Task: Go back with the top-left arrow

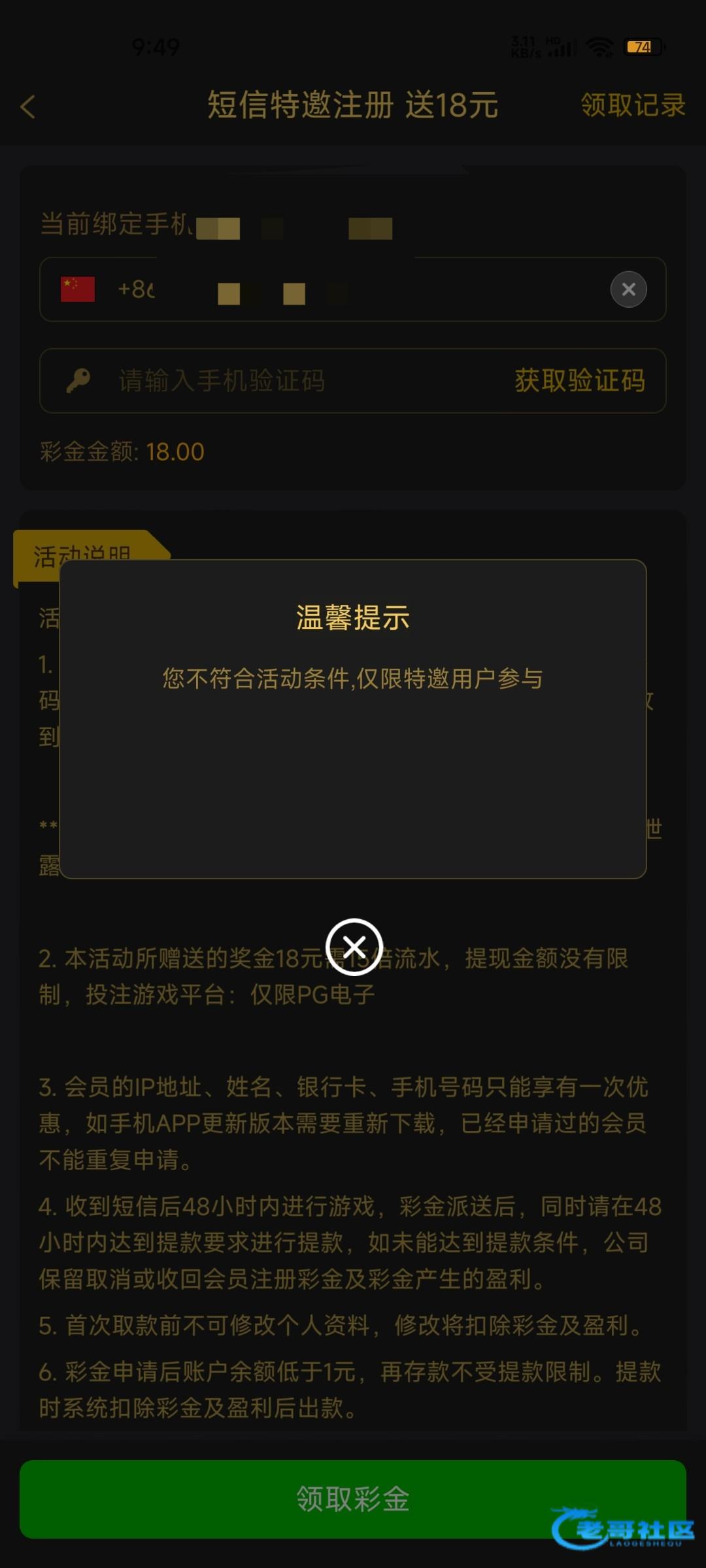Action: (28, 106)
